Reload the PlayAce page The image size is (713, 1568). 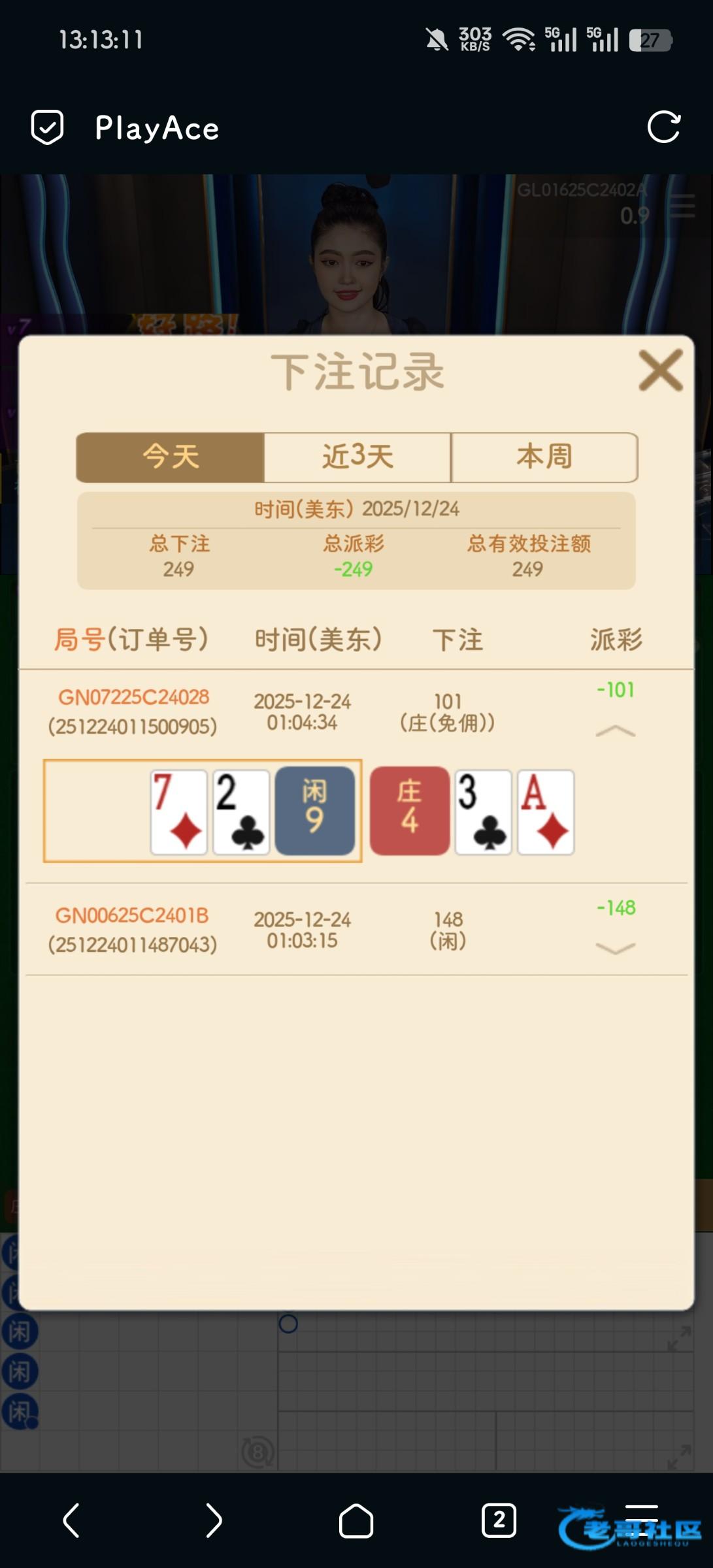(x=663, y=127)
